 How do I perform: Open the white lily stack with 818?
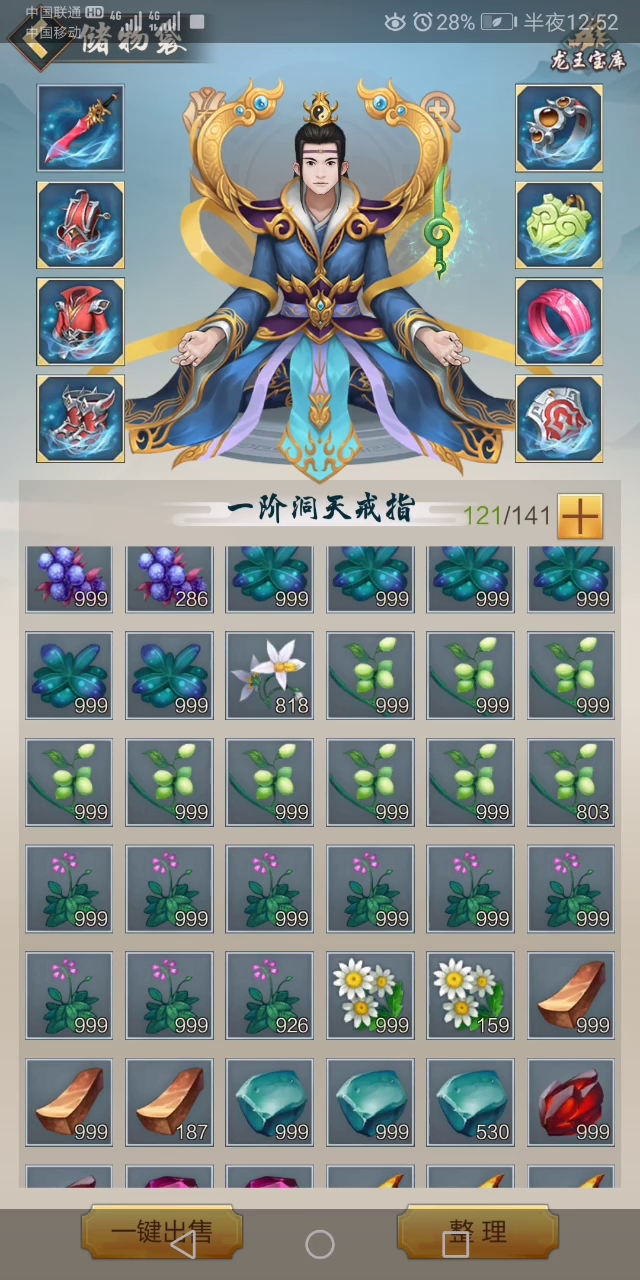(x=270, y=675)
